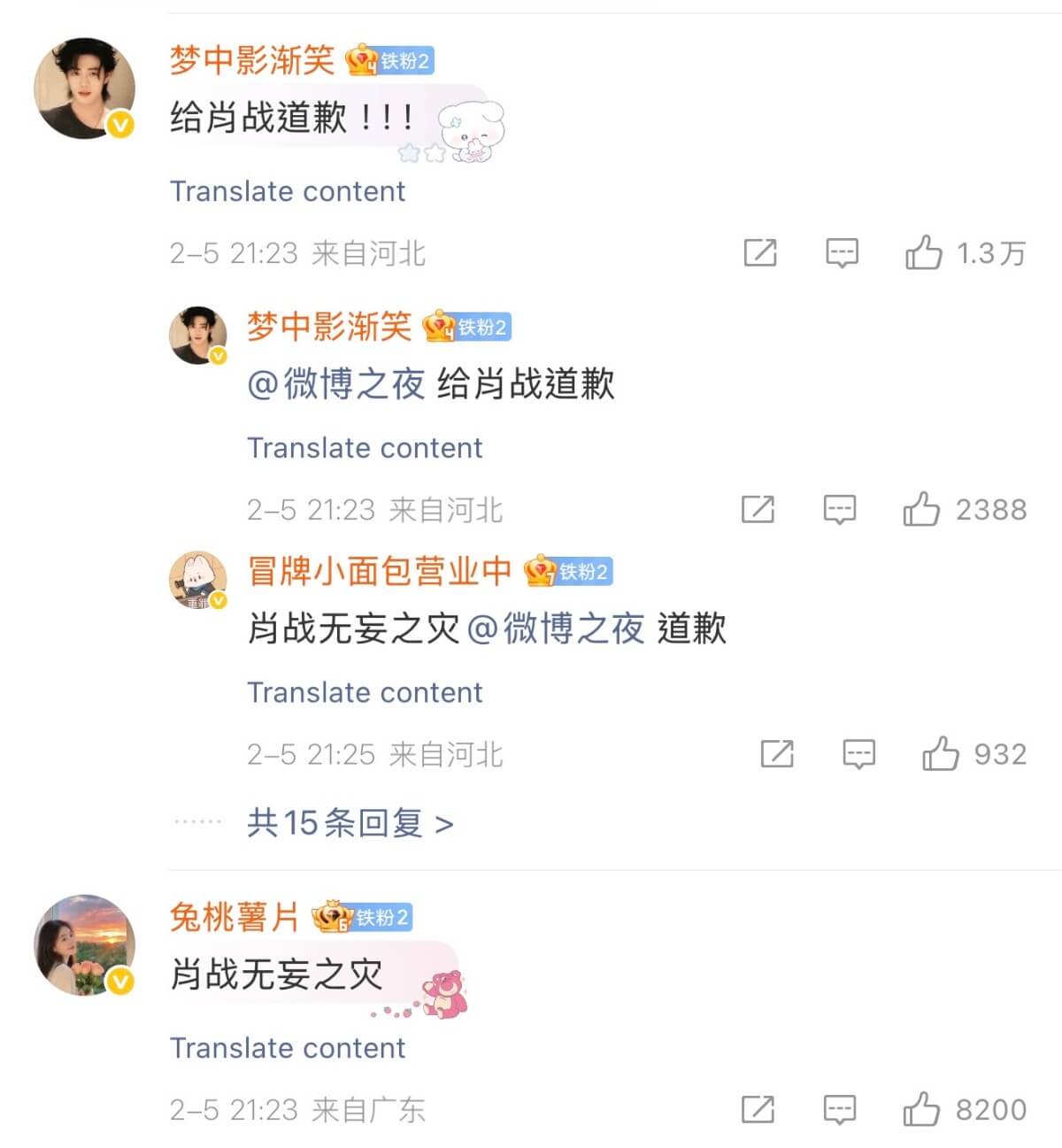Share 冒牌小面包营业中's reply
The width and height of the screenshot is (1062, 1148).
point(777,754)
